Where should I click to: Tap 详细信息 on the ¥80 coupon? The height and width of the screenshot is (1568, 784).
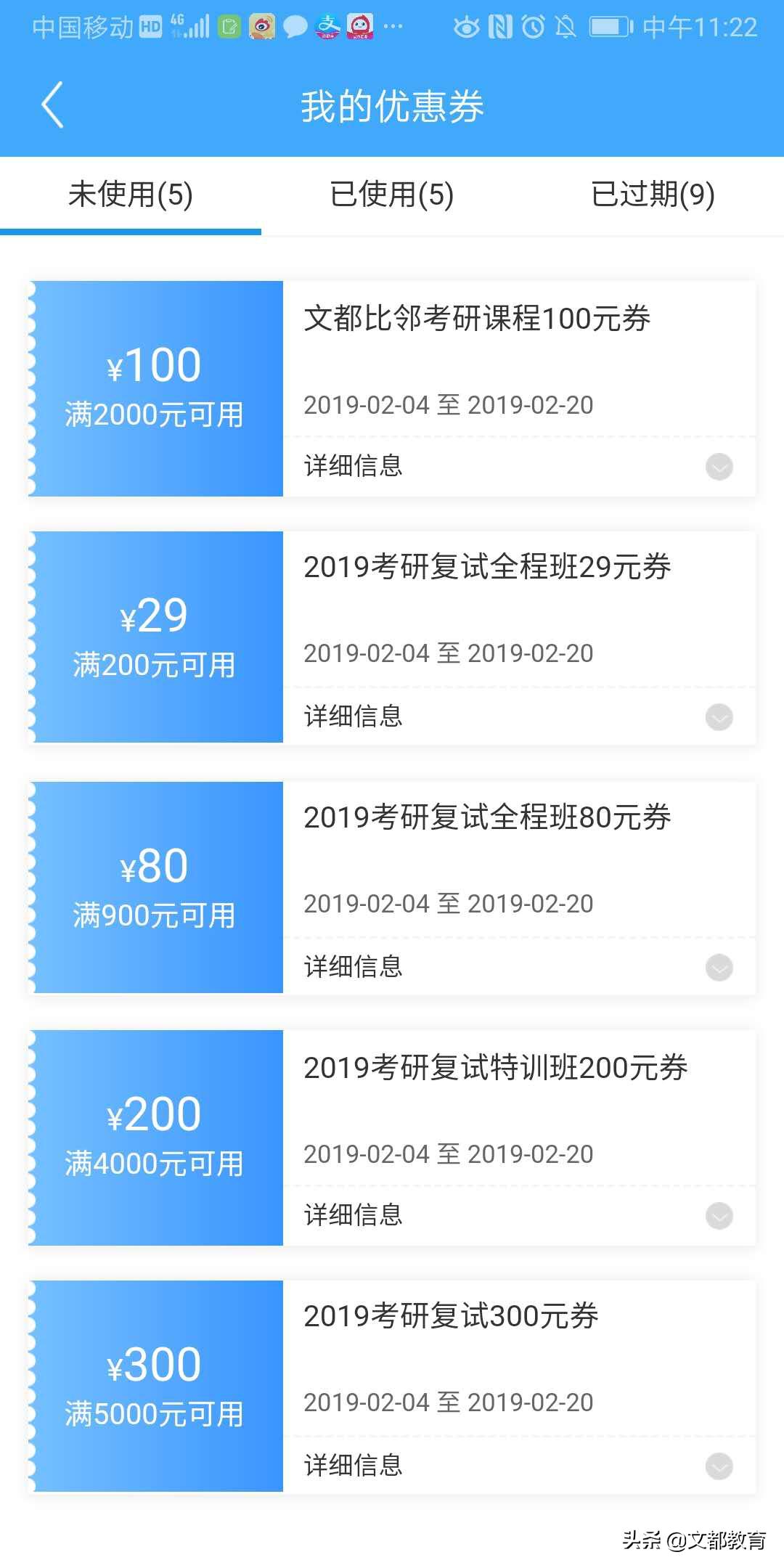point(351,967)
